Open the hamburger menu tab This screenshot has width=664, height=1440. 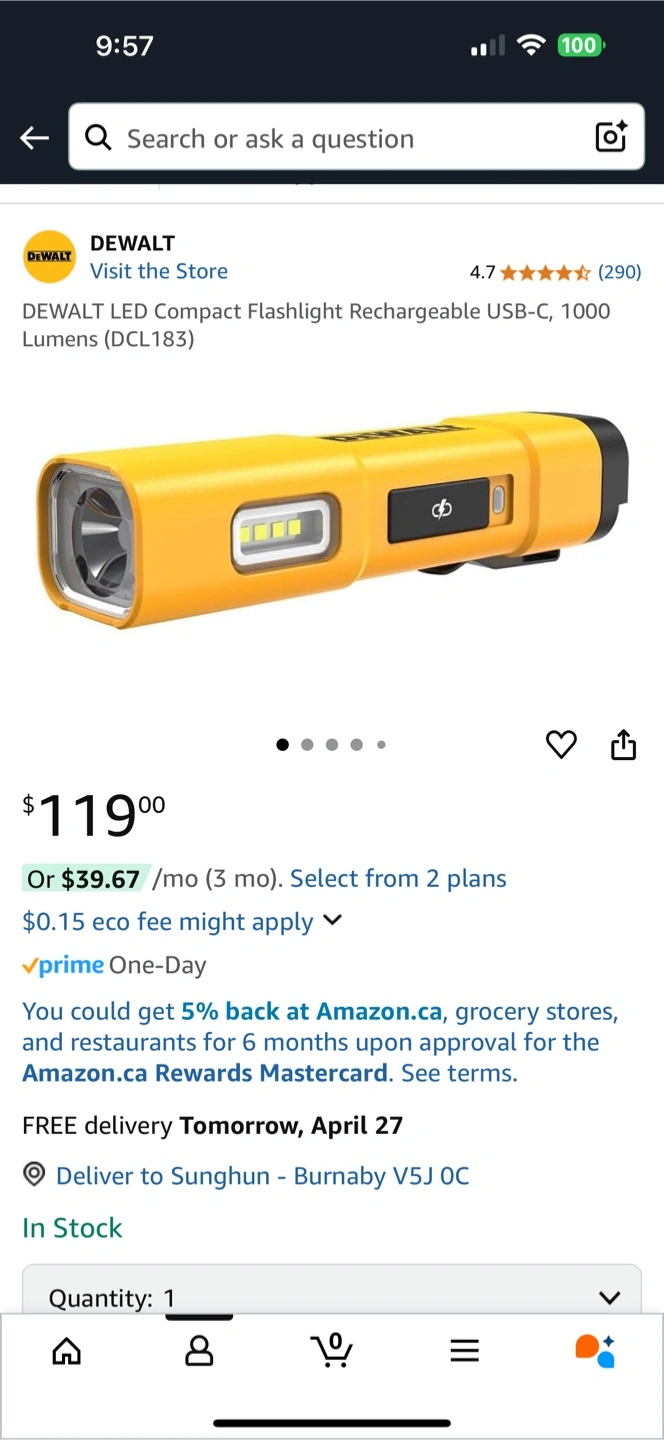click(x=464, y=1351)
